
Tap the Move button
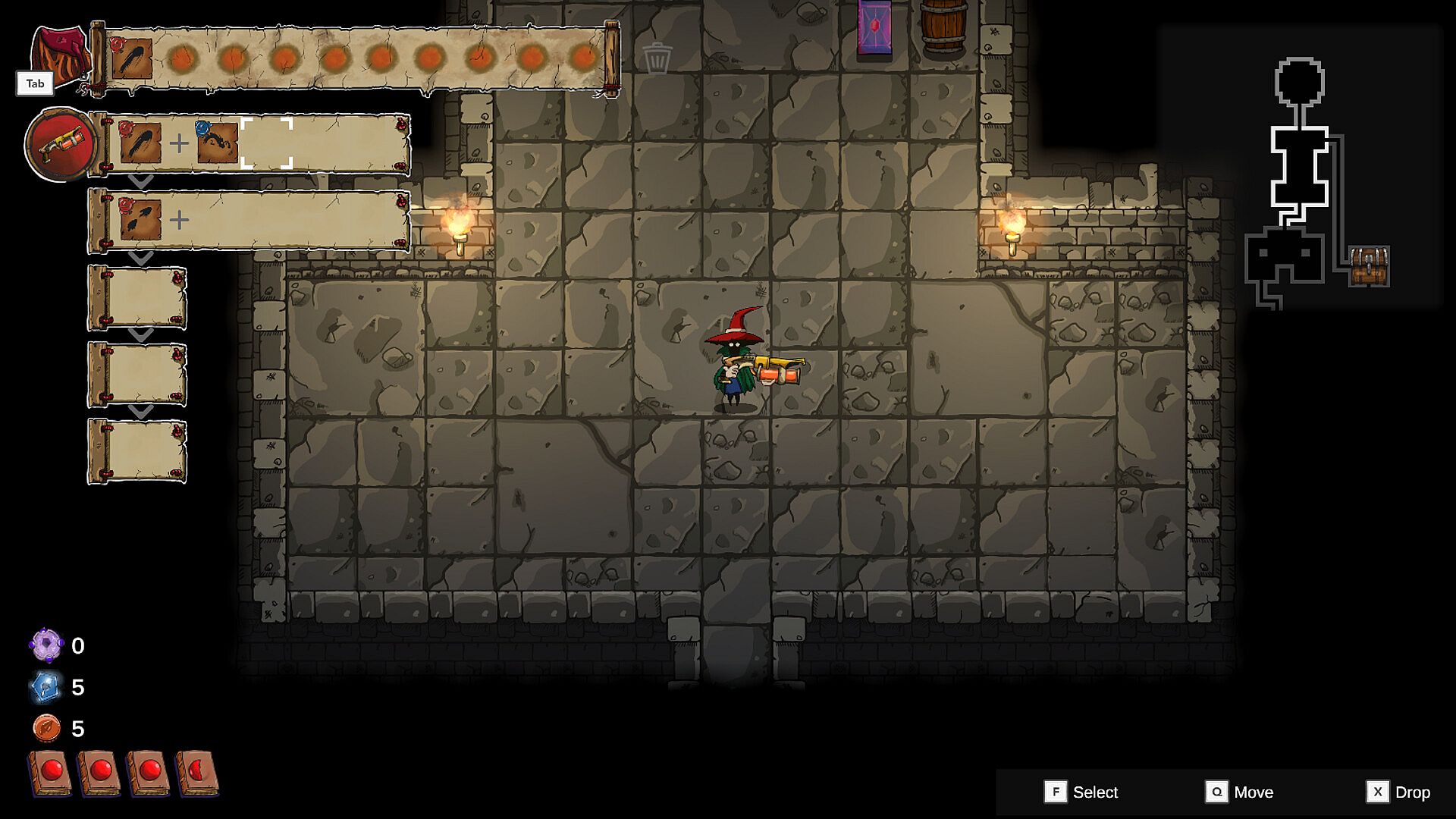pyautogui.click(x=1239, y=792)
